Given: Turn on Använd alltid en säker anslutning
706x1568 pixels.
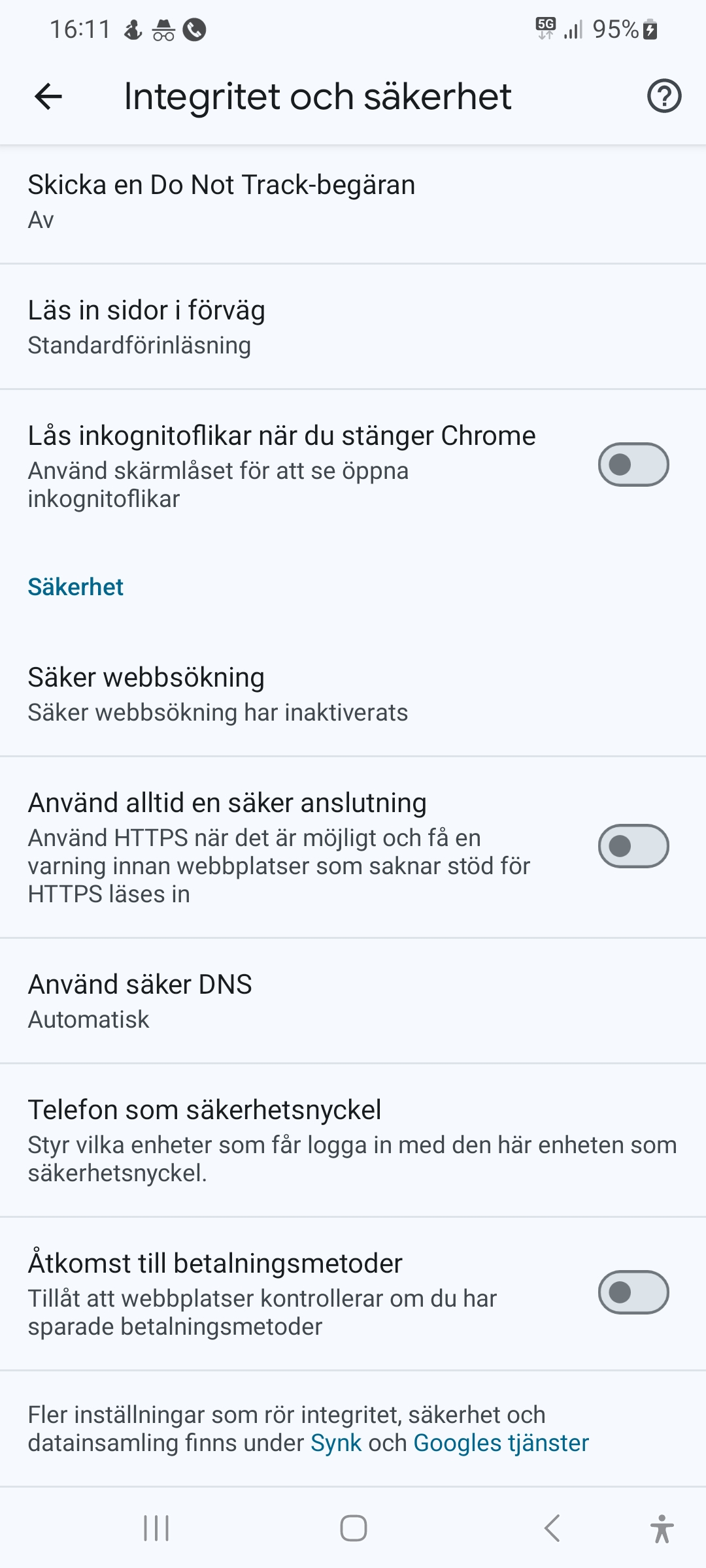Looking at the screenshot, I should coord(633,847).
